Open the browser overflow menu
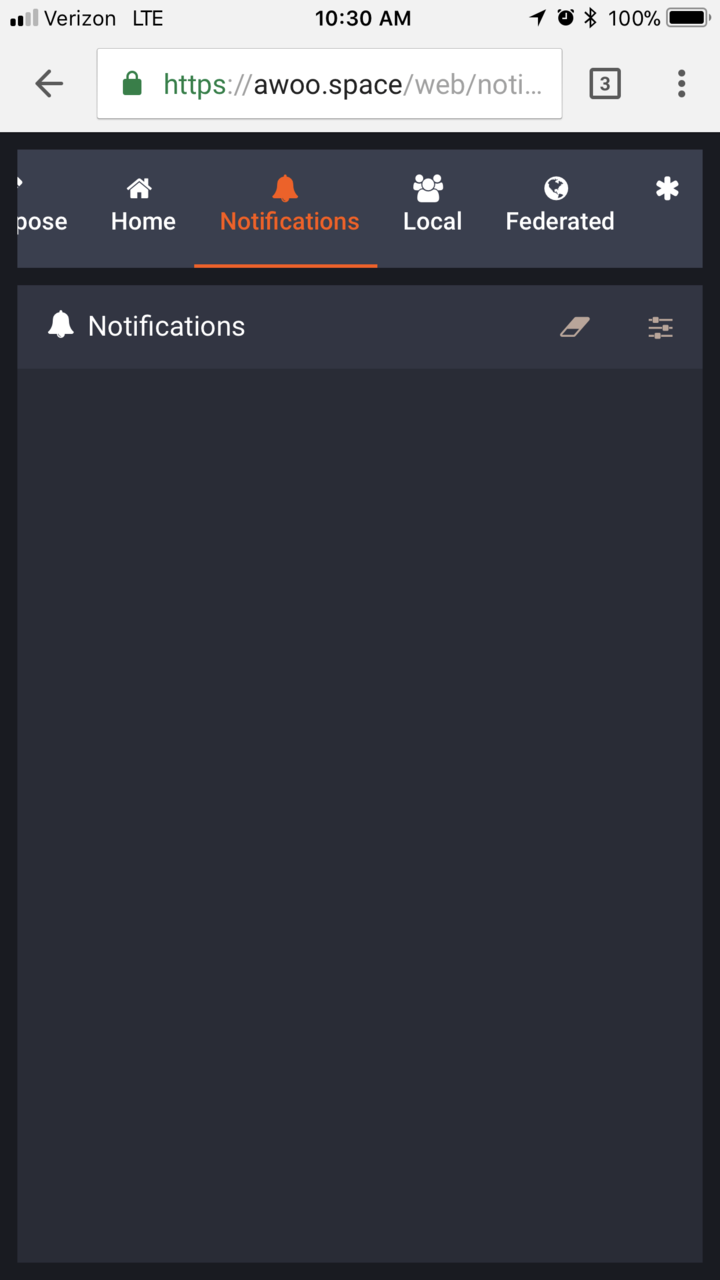 (x=681, y=84)
